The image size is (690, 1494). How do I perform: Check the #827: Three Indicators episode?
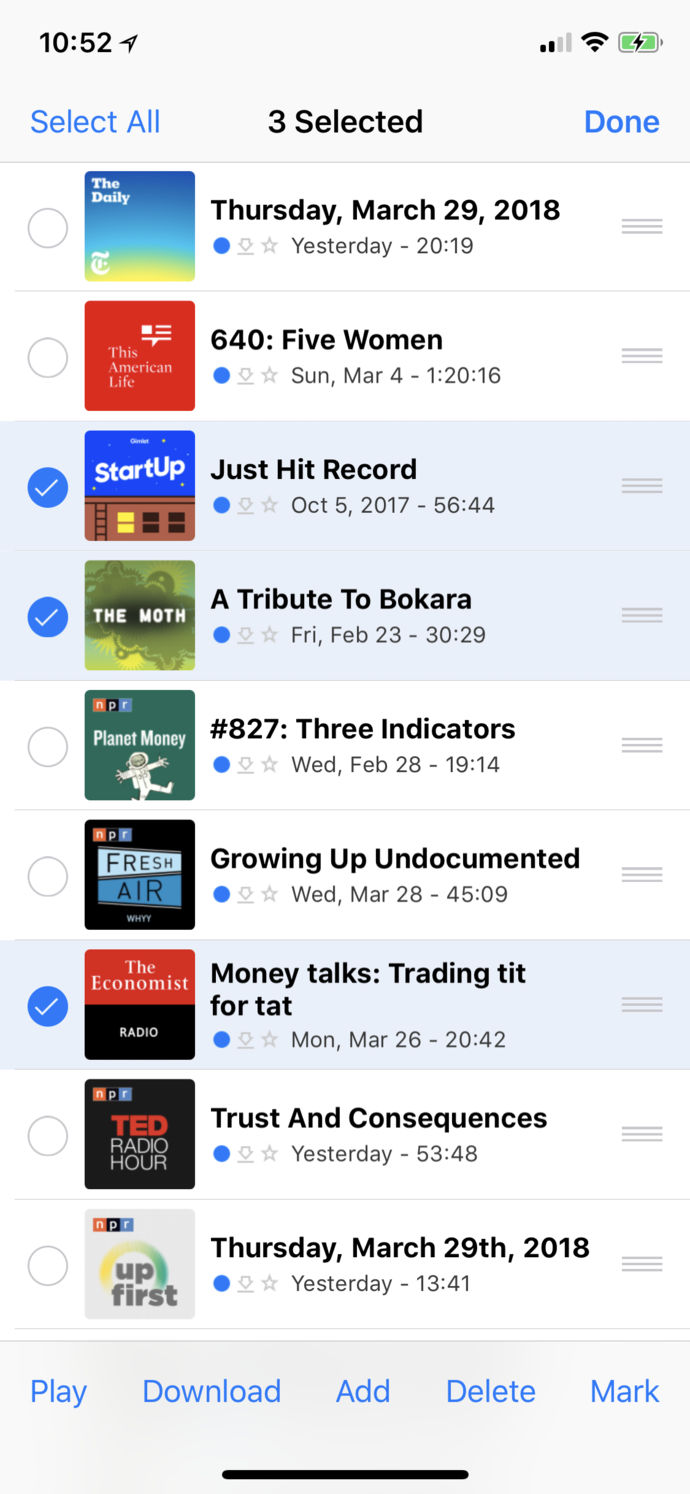point(48,746)
